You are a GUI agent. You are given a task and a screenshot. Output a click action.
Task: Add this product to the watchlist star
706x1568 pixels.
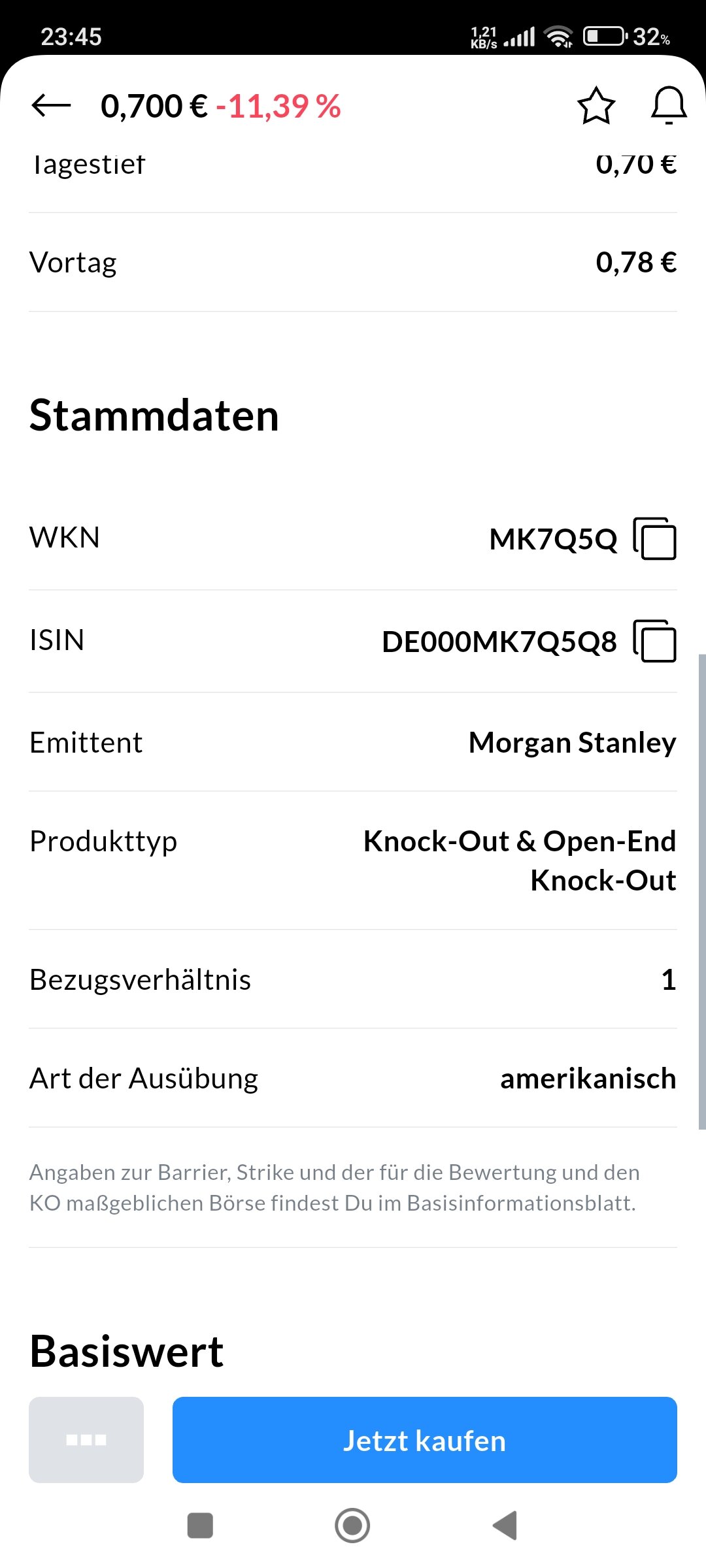click(x=596, y=106)
